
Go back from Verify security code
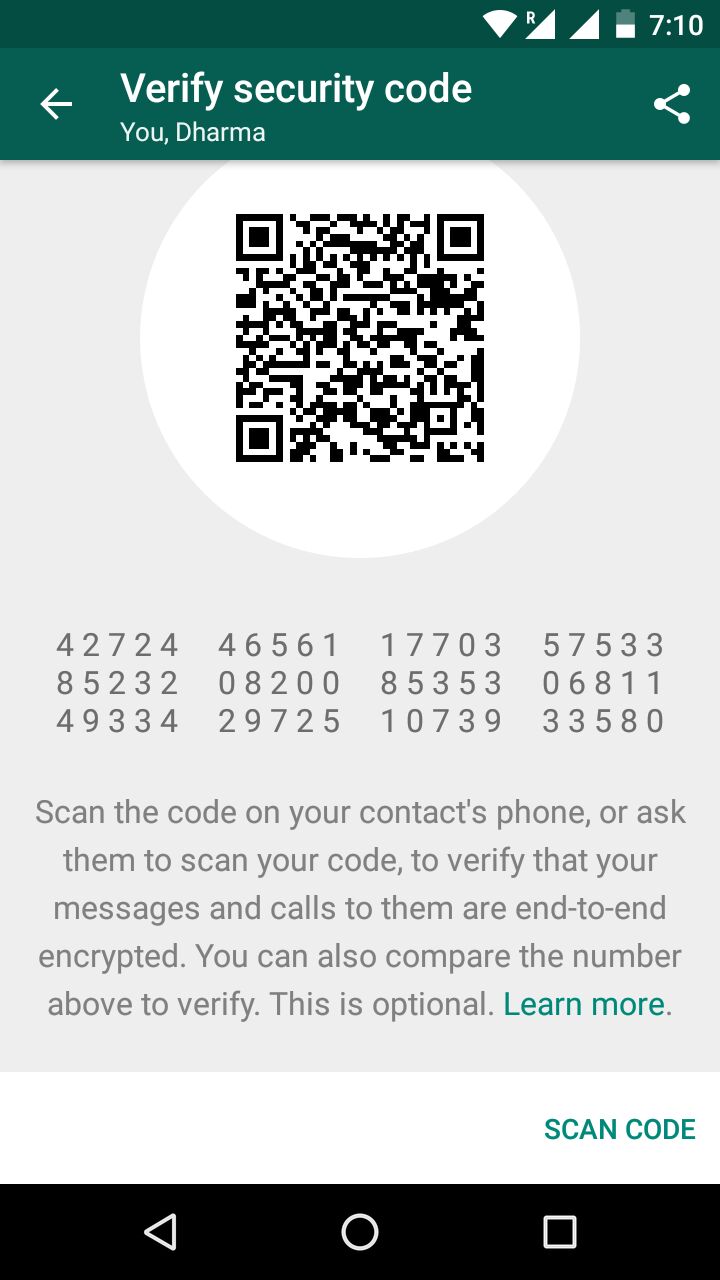click(56, 104)
